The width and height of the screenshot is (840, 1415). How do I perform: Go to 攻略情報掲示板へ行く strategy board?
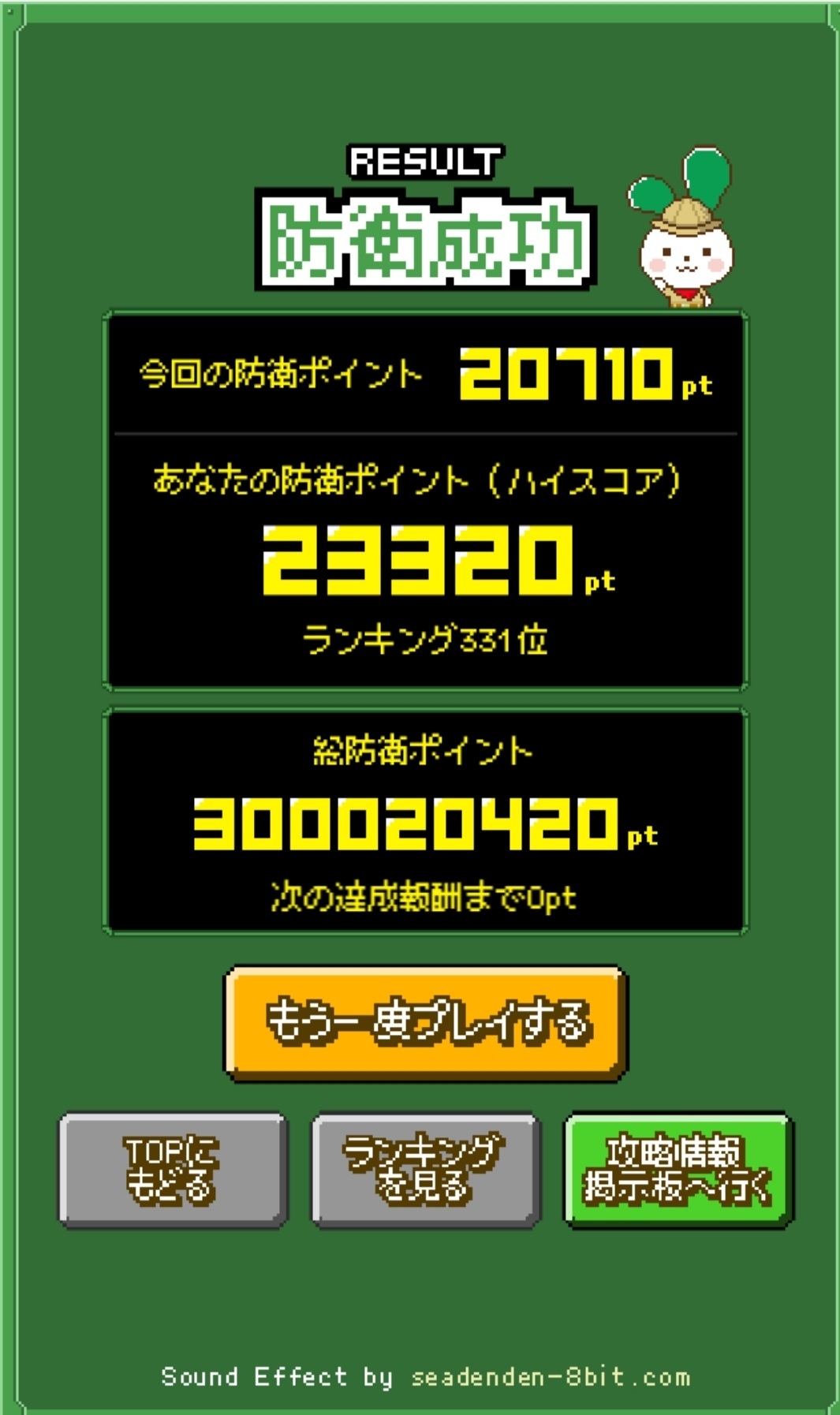(678, 1170)
